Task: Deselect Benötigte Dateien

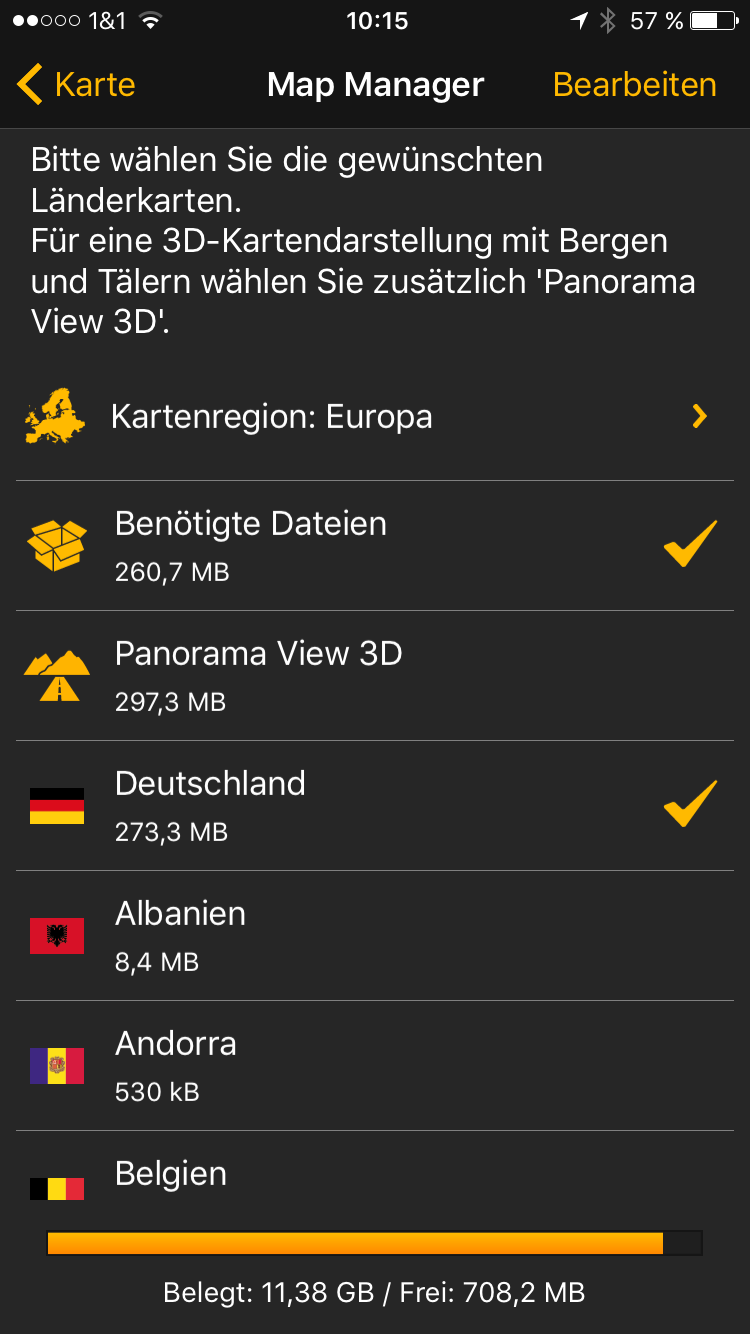Action: (375, 546)
